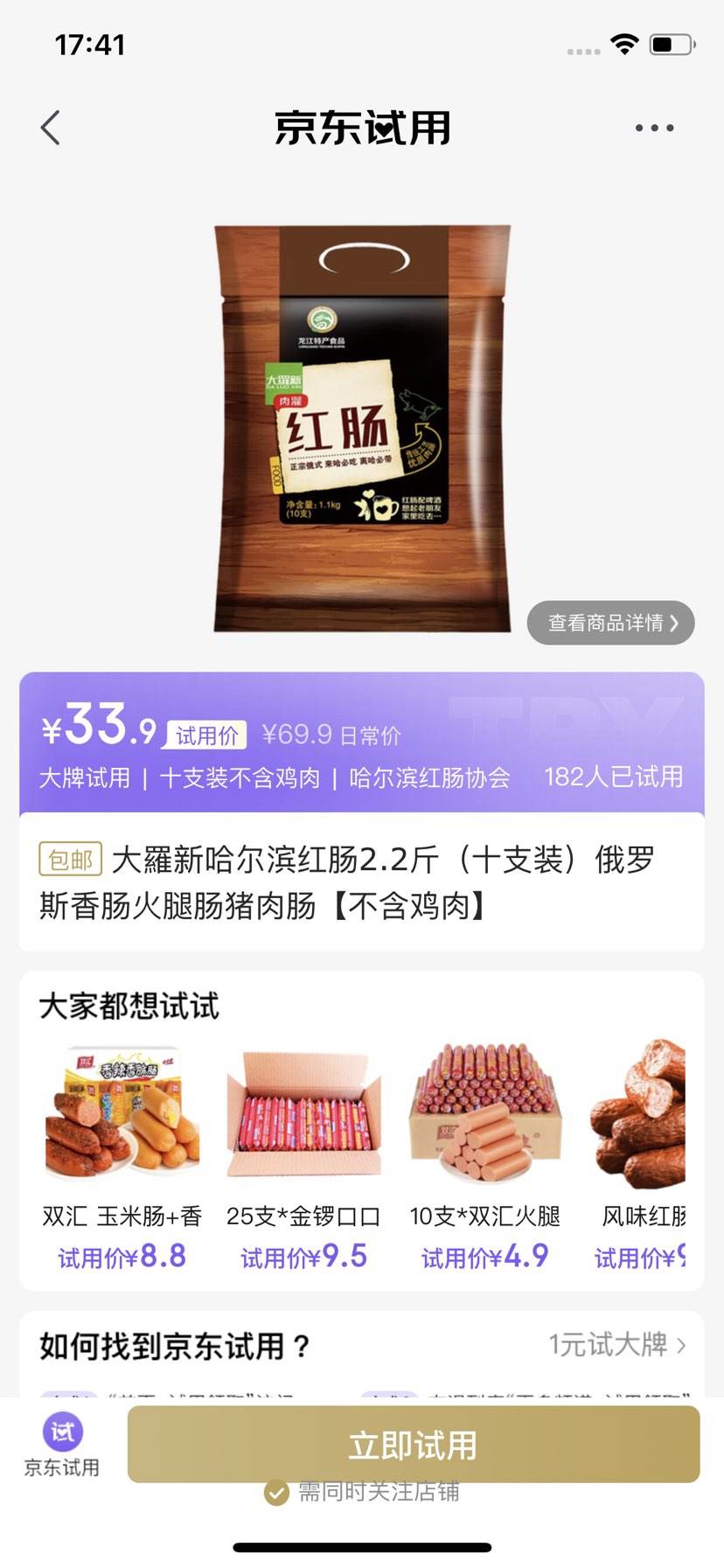Click the 包邮 free shipping tag
This screenshot has width=724, height=1568.
coord(72,860)
